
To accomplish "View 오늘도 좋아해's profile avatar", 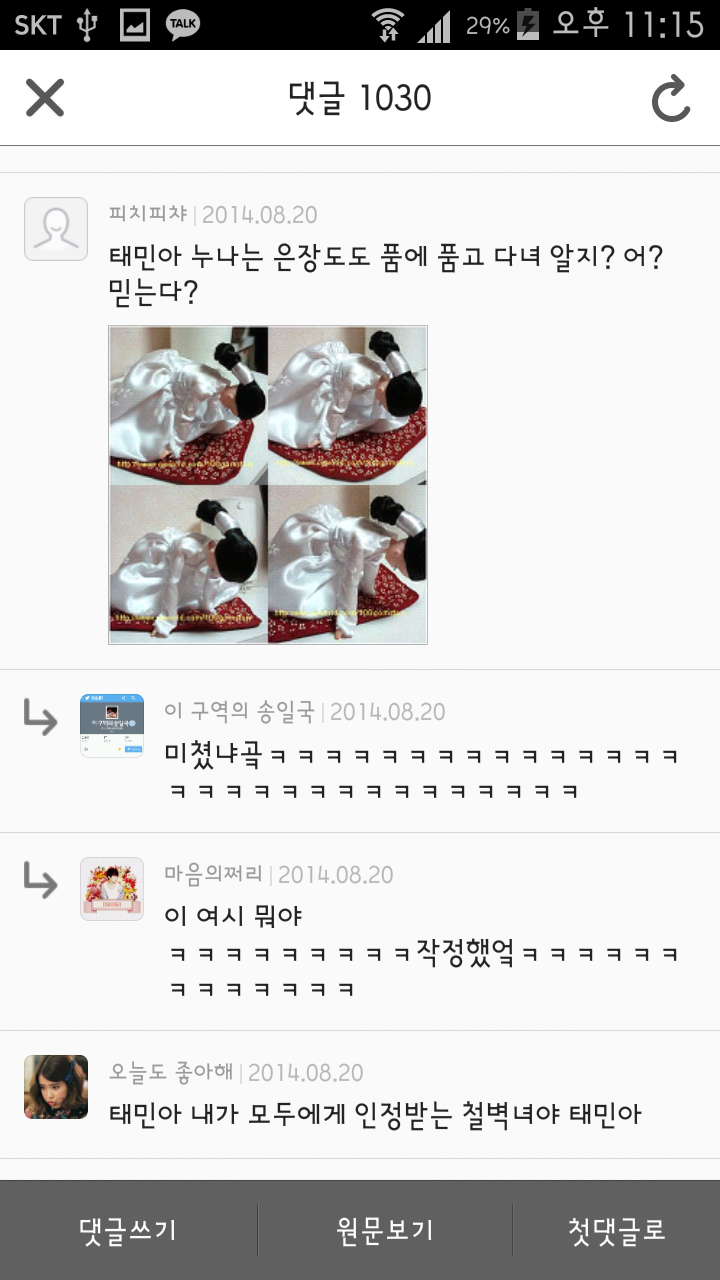I will [56, 1086].
